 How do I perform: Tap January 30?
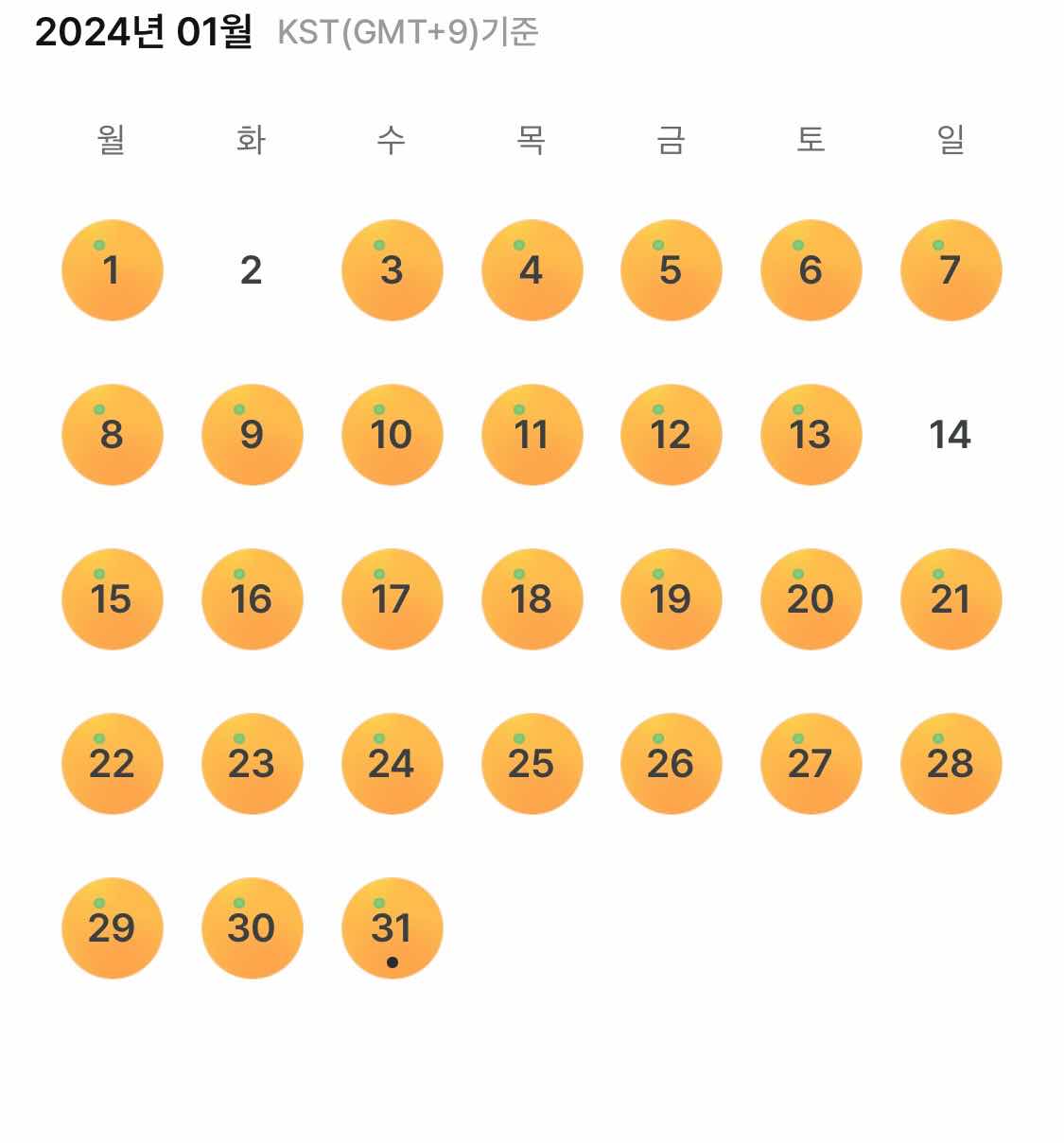click(x=252, y=928)
